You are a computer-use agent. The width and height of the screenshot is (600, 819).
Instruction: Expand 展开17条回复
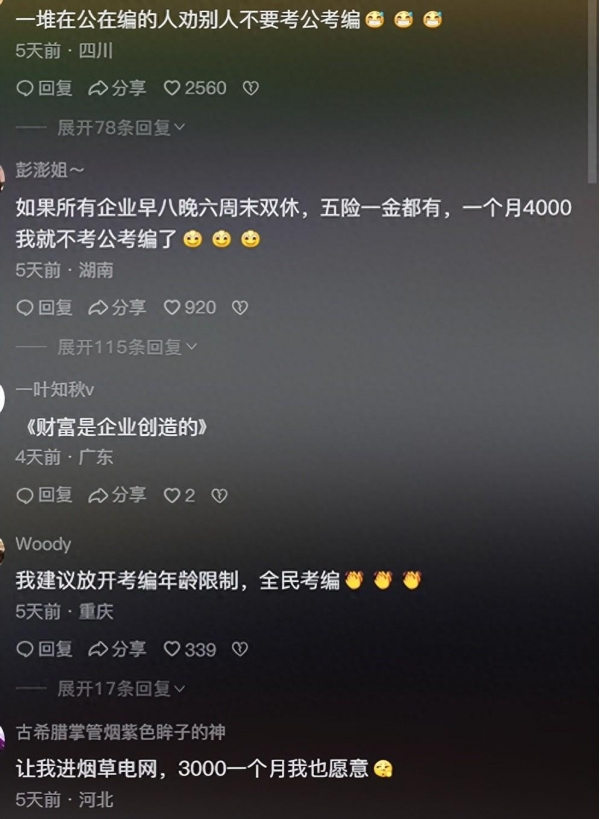(120, 689)
